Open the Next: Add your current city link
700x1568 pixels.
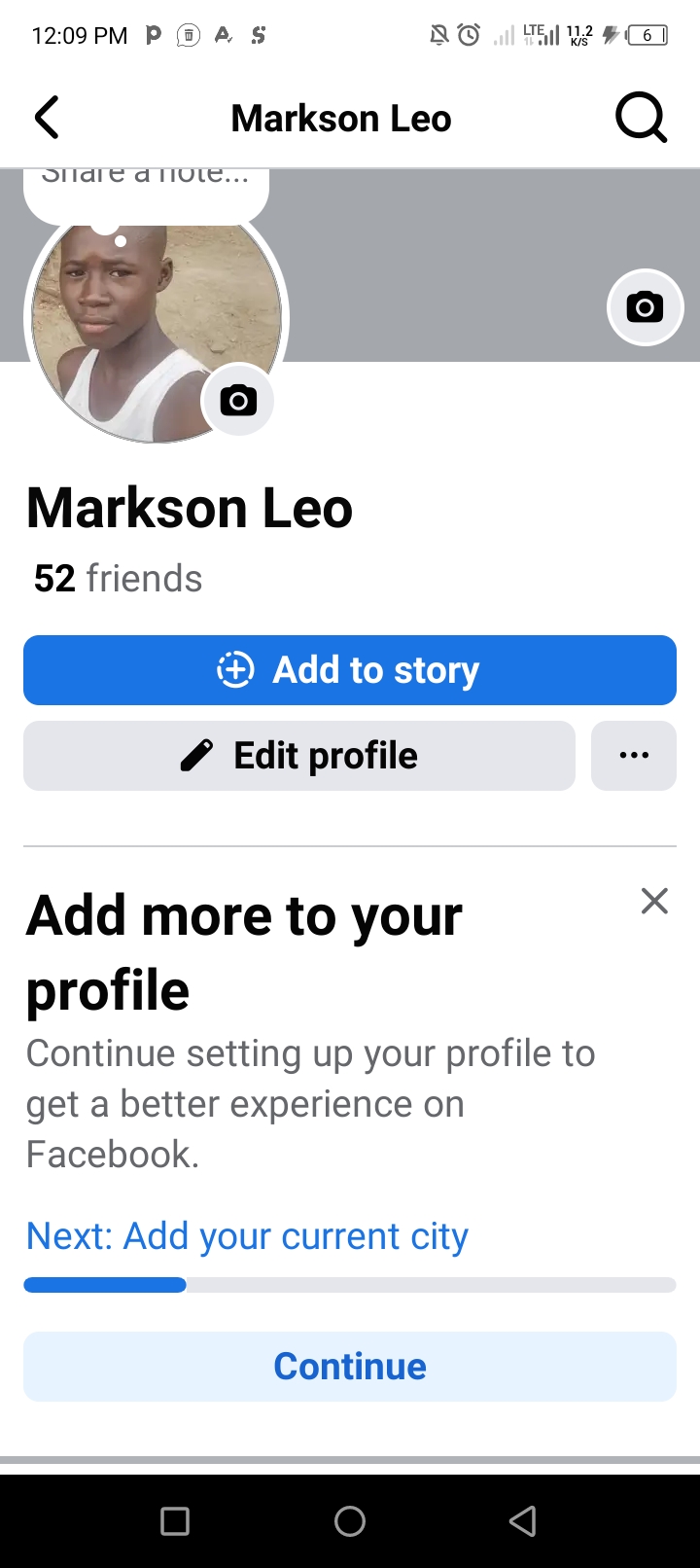247,1236
